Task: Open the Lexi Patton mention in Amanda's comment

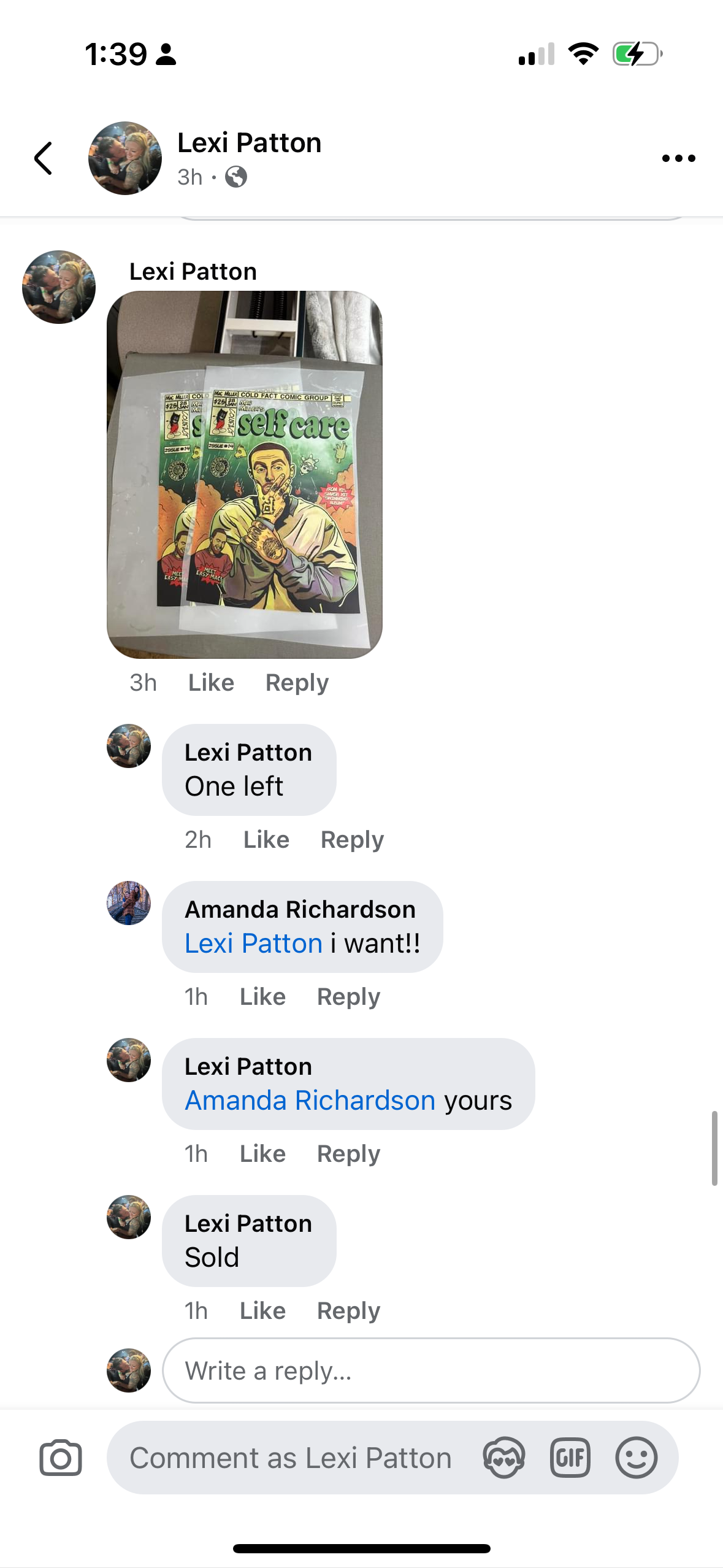Action: click(x=253, y=943)
